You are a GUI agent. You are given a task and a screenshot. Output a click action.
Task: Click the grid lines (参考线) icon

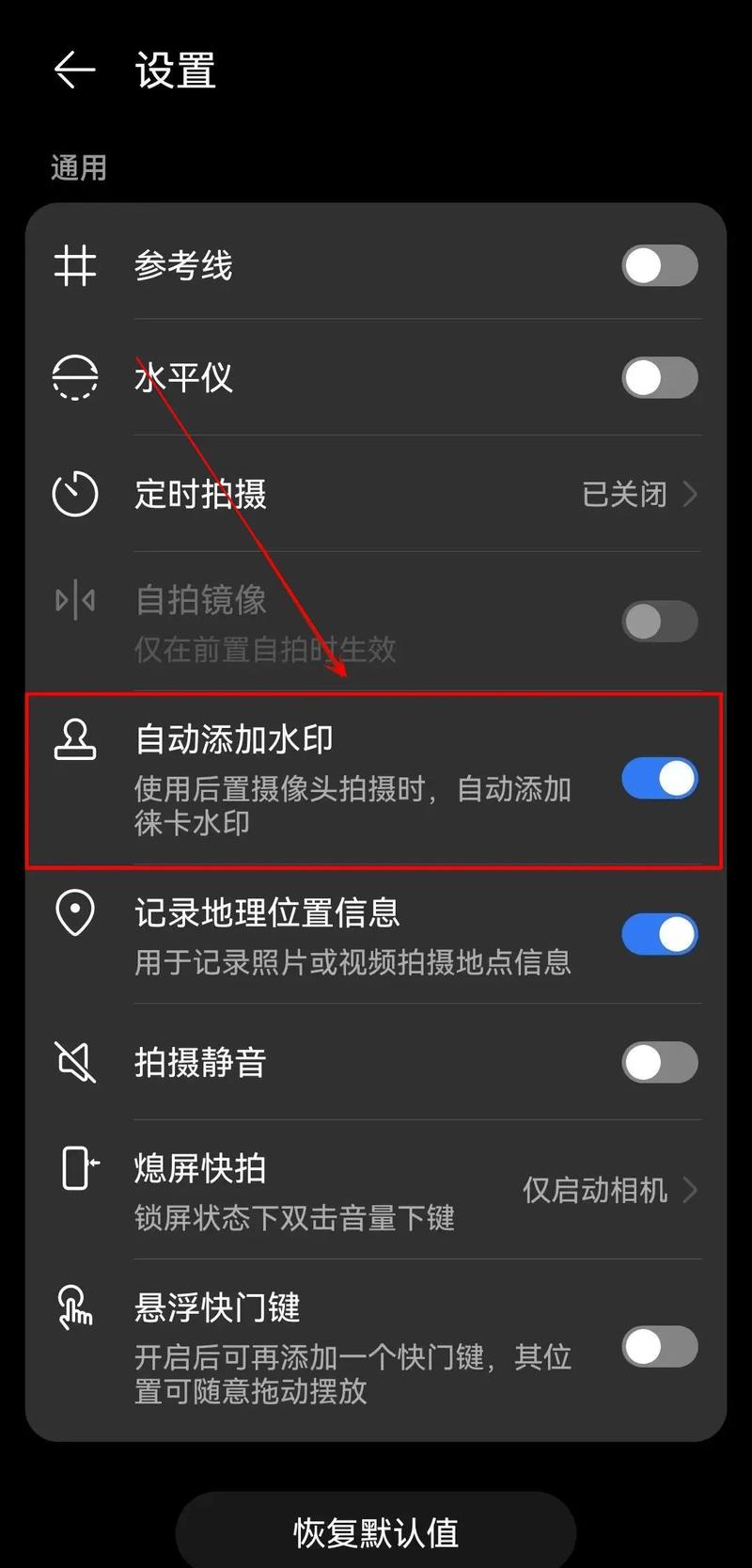coord(75,266)
